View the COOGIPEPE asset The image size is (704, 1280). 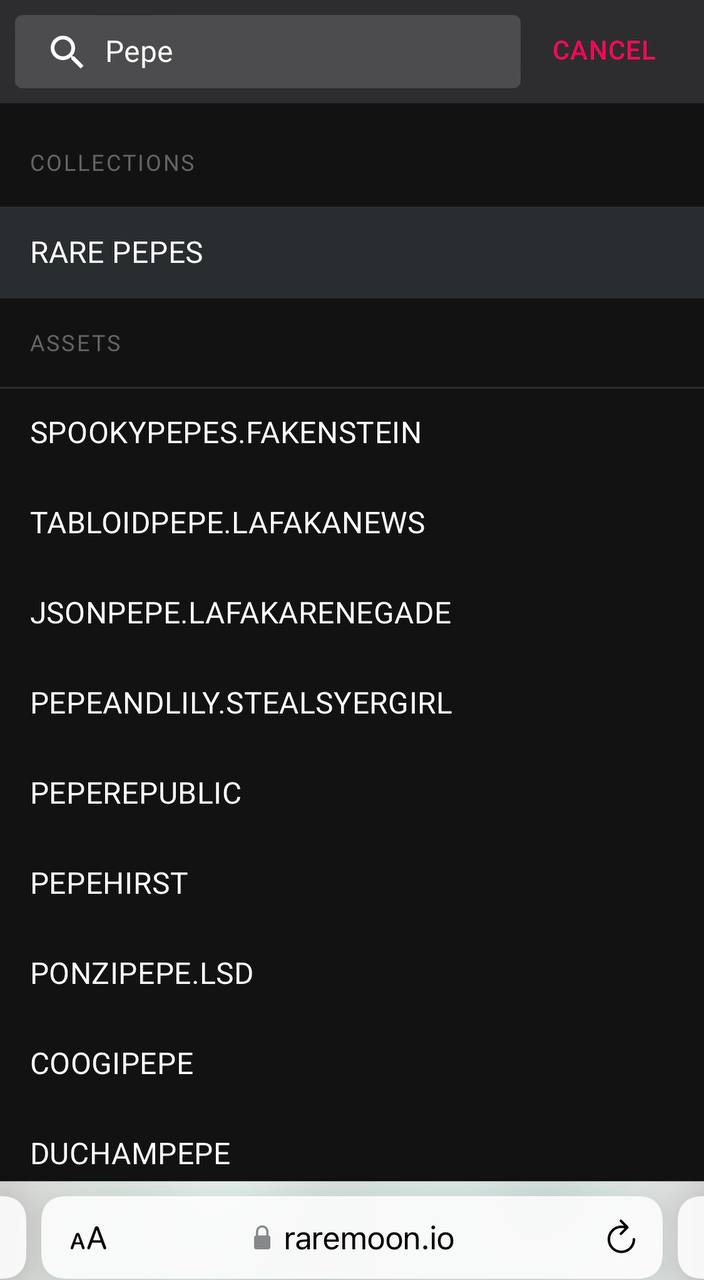(352, 1063)
